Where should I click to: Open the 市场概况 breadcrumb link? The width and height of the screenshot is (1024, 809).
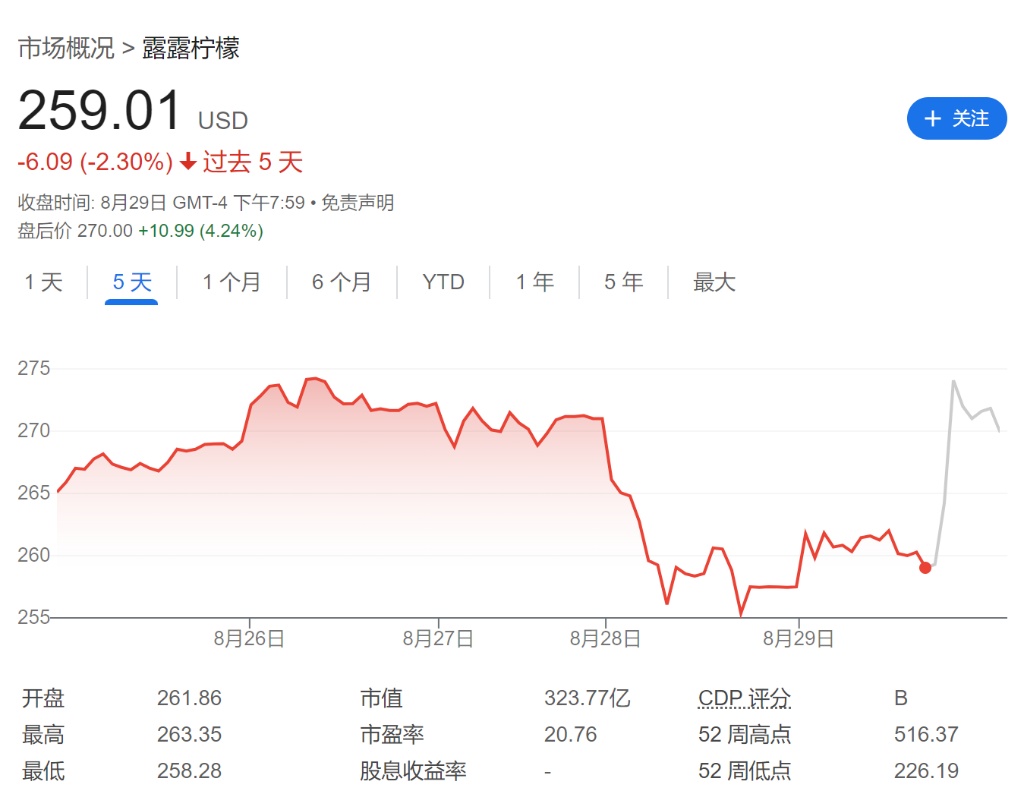click(x=66, y=48)
